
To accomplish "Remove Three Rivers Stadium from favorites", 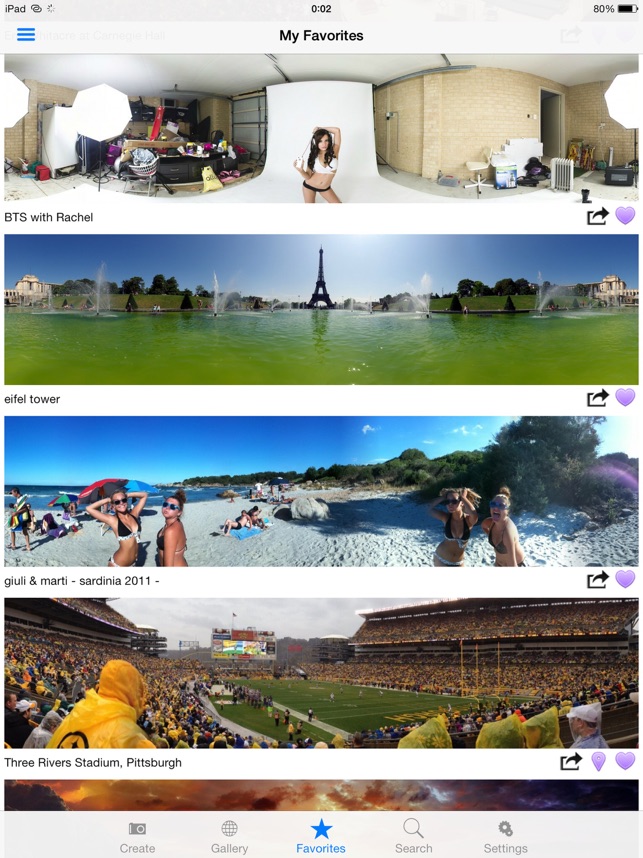I will click(x=625, y=762).
